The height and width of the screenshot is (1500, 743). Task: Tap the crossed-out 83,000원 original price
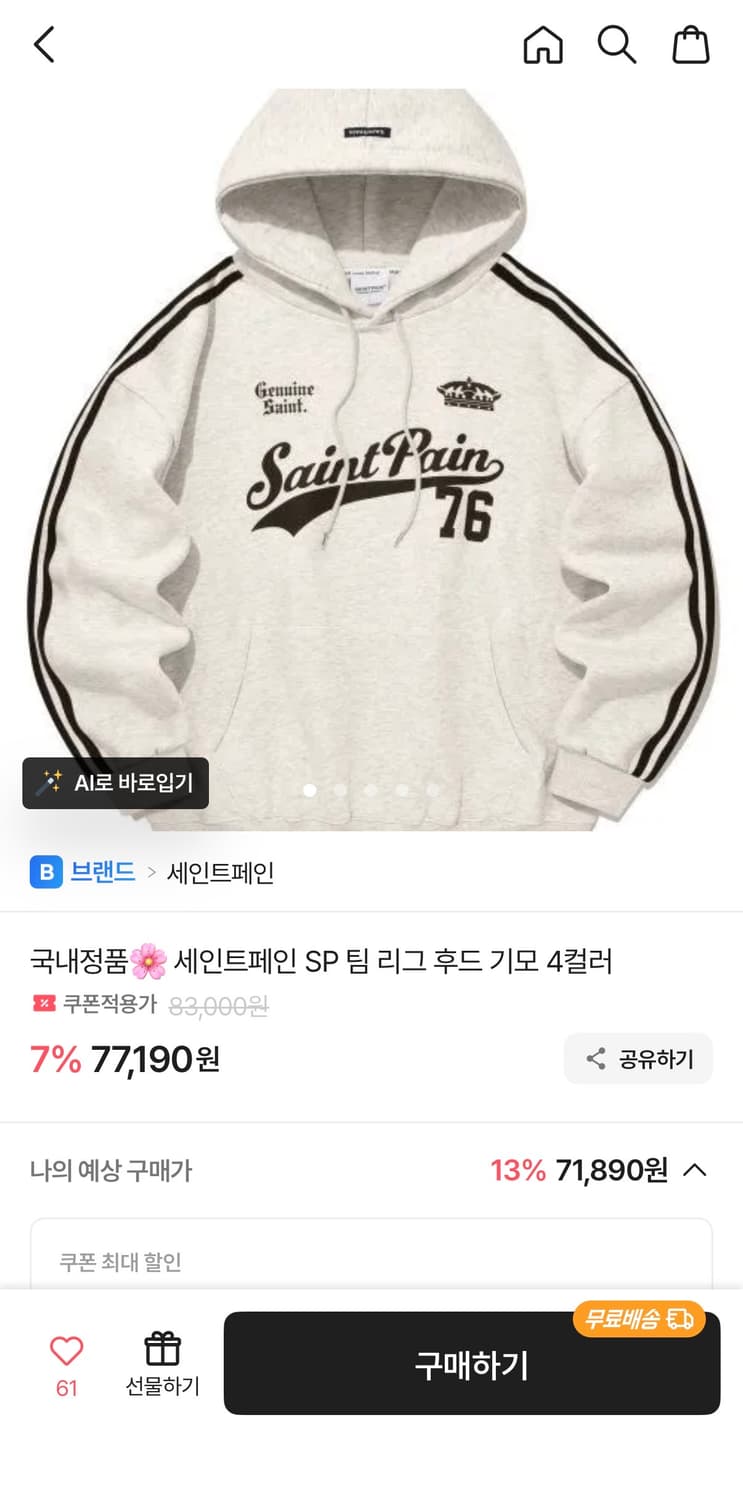220,1006
